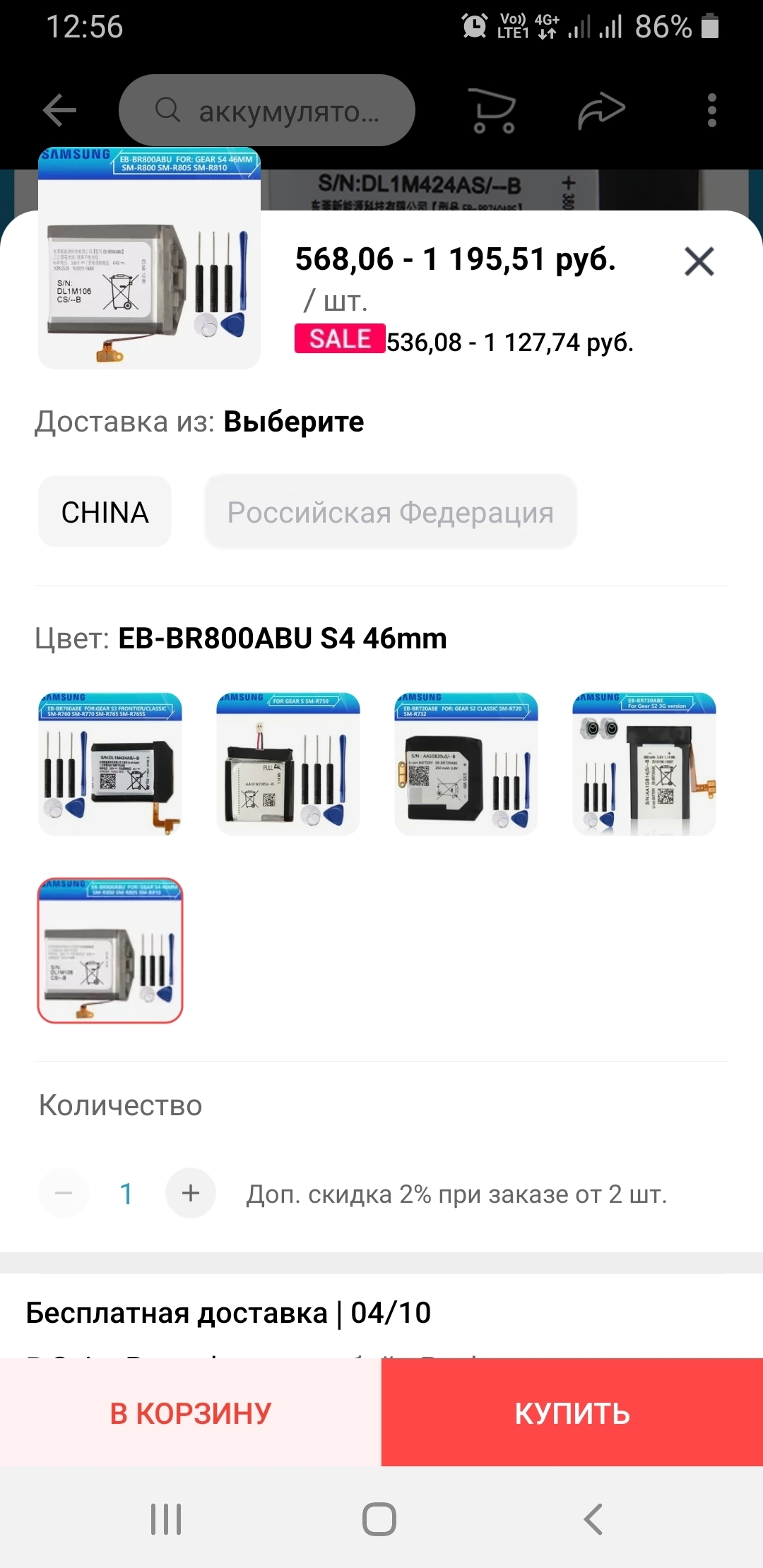Screen dimensions: 763x1568
Task: Open the three-dot overflow menu
Action: point(711,111)
